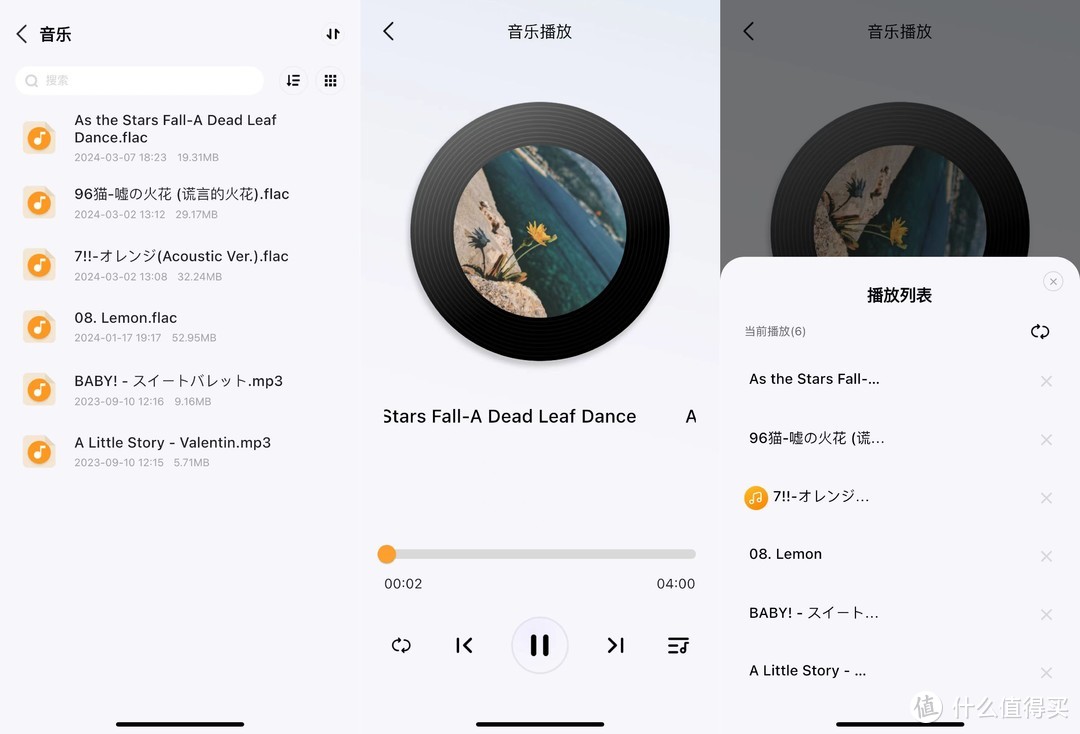Skip to the next track

coord(615,645)
